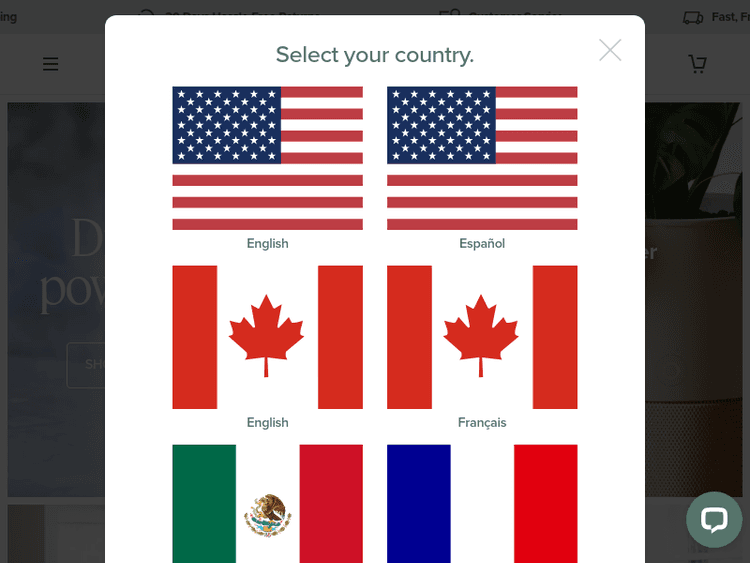The height and width of the screenshot is (563, 750).
Task: Choose the Mexico flag option
Action: tap(267, 504)
